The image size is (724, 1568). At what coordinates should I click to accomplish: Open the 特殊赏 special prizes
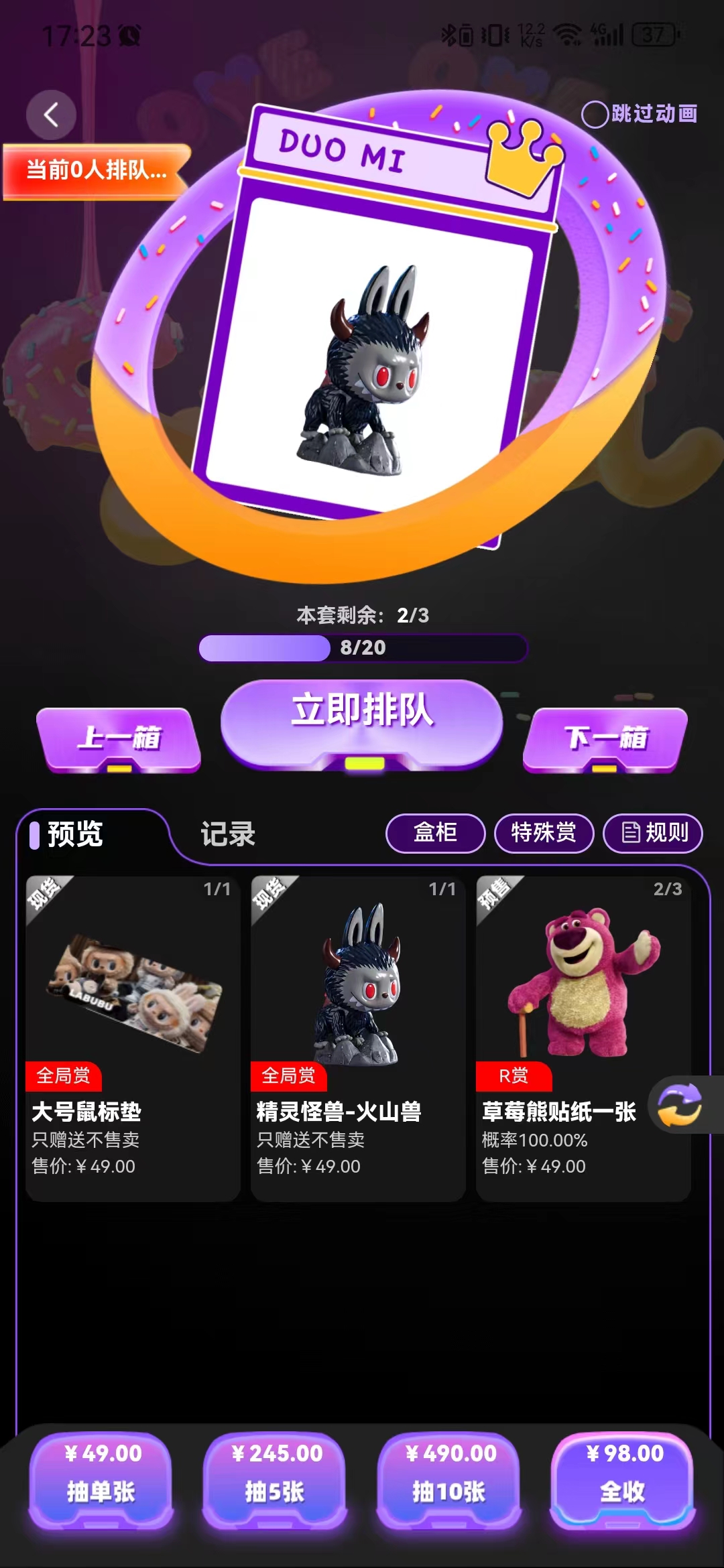[544, 833]
